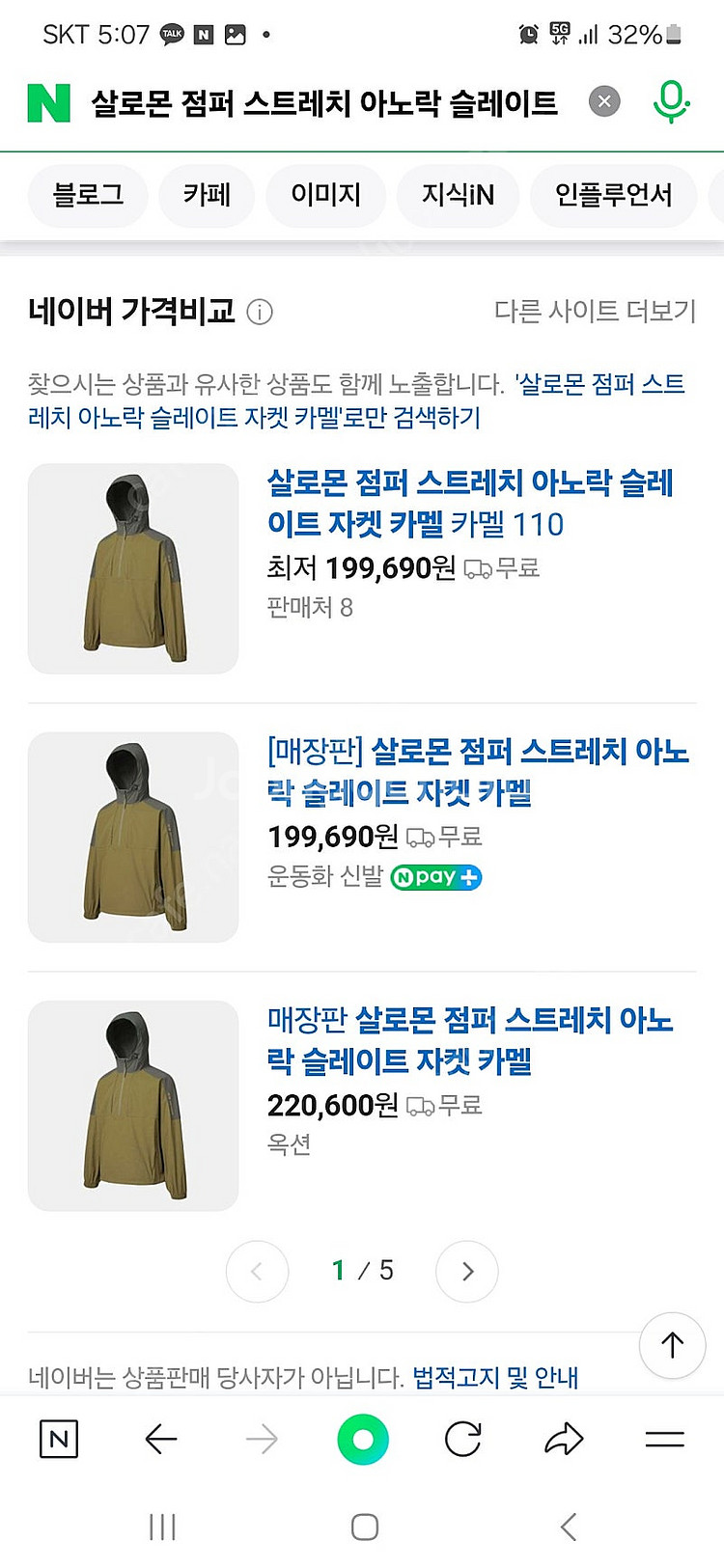Tap the Naver N logo
Image resolution: width=724 pixels, height=1568 pixels.
[x=49, y=102]
